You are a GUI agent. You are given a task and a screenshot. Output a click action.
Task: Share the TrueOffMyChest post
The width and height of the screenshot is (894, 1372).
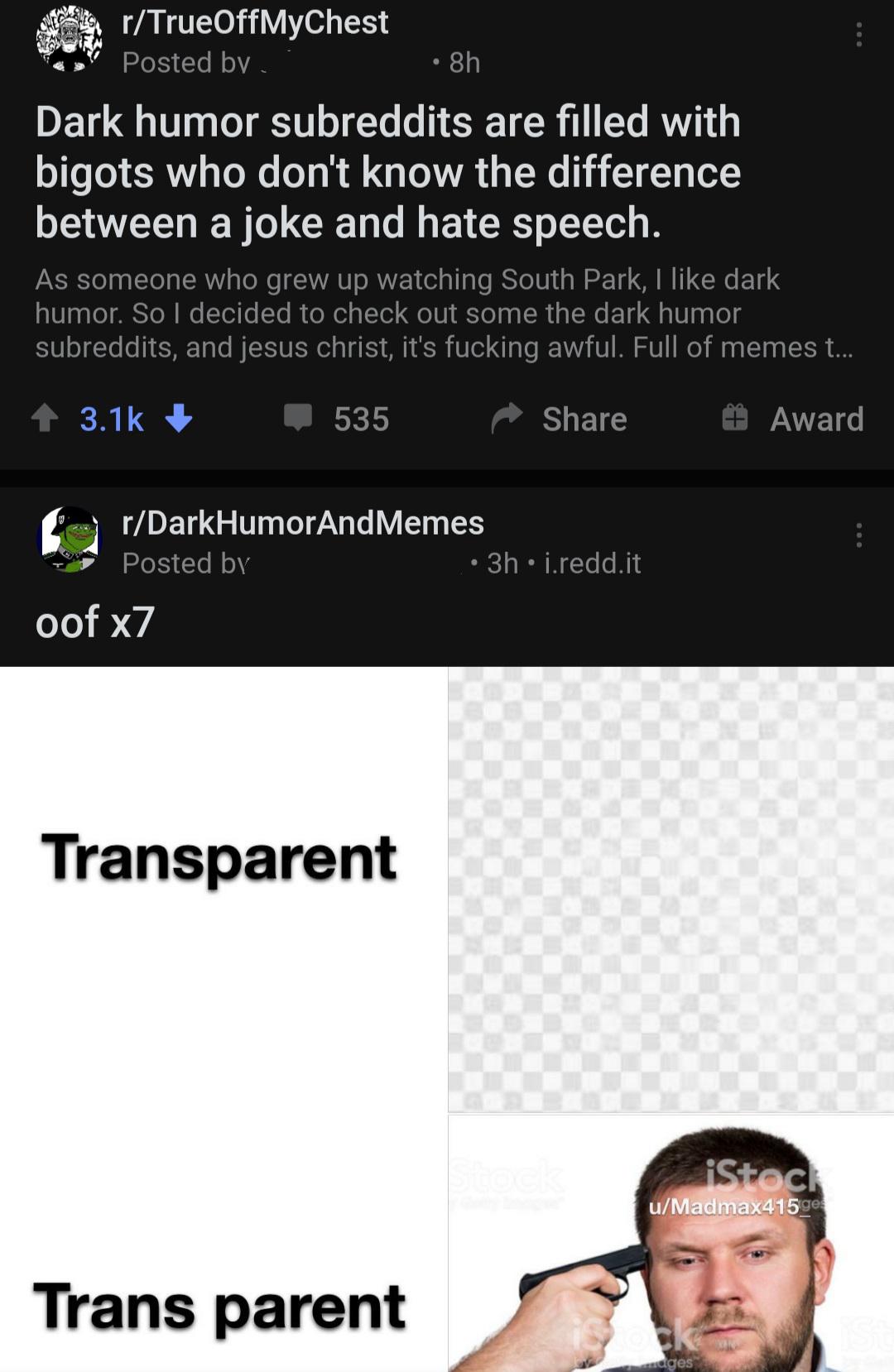click(560, 419)
